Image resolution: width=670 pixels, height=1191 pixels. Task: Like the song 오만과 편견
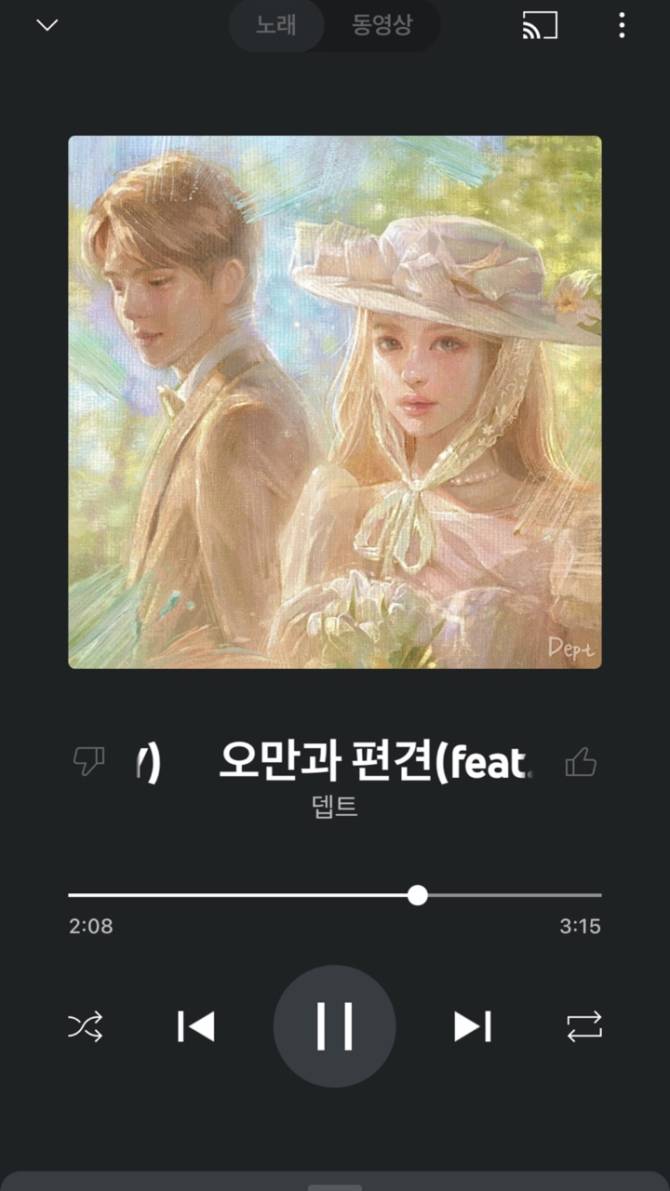pos(581,763)
